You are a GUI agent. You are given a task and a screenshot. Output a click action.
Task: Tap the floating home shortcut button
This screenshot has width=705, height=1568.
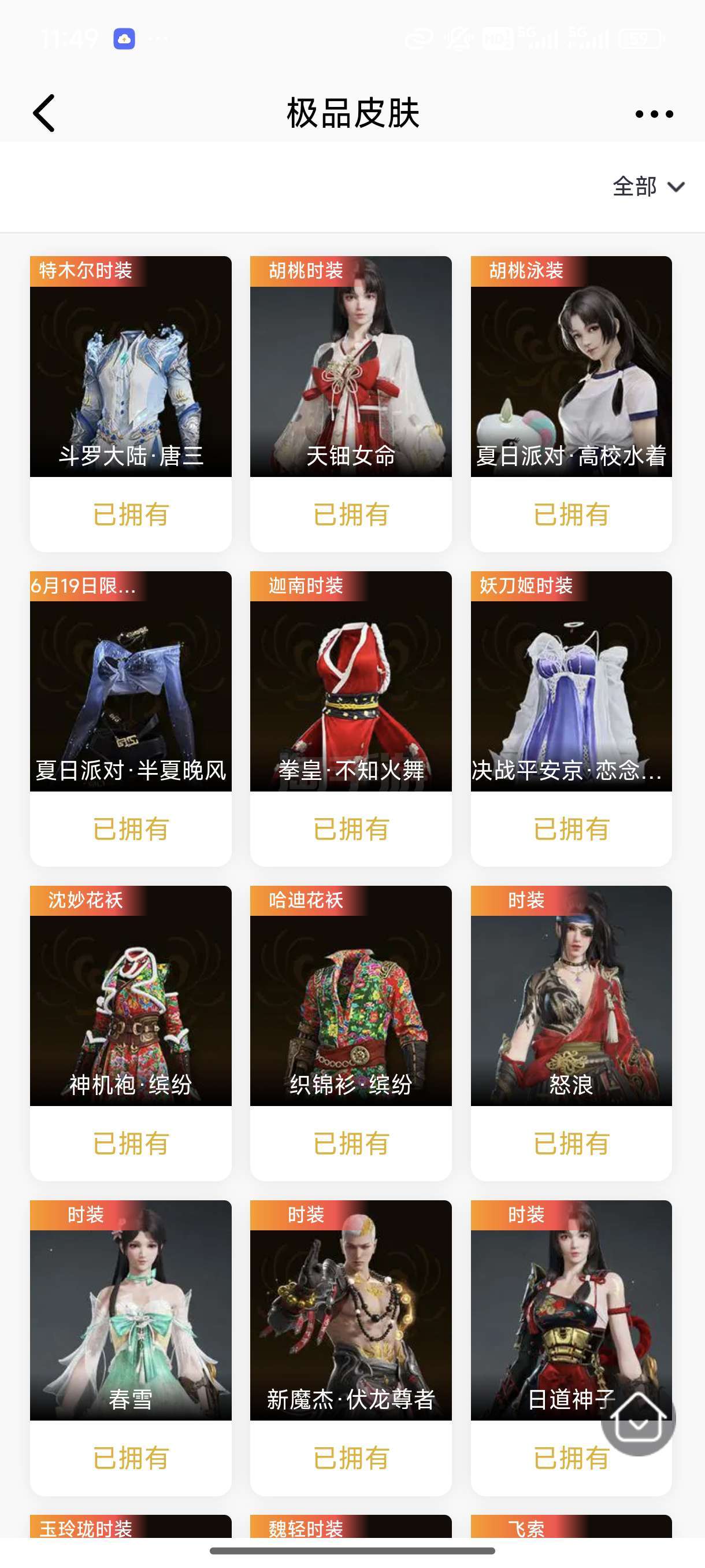click(x=638, y=1418)
